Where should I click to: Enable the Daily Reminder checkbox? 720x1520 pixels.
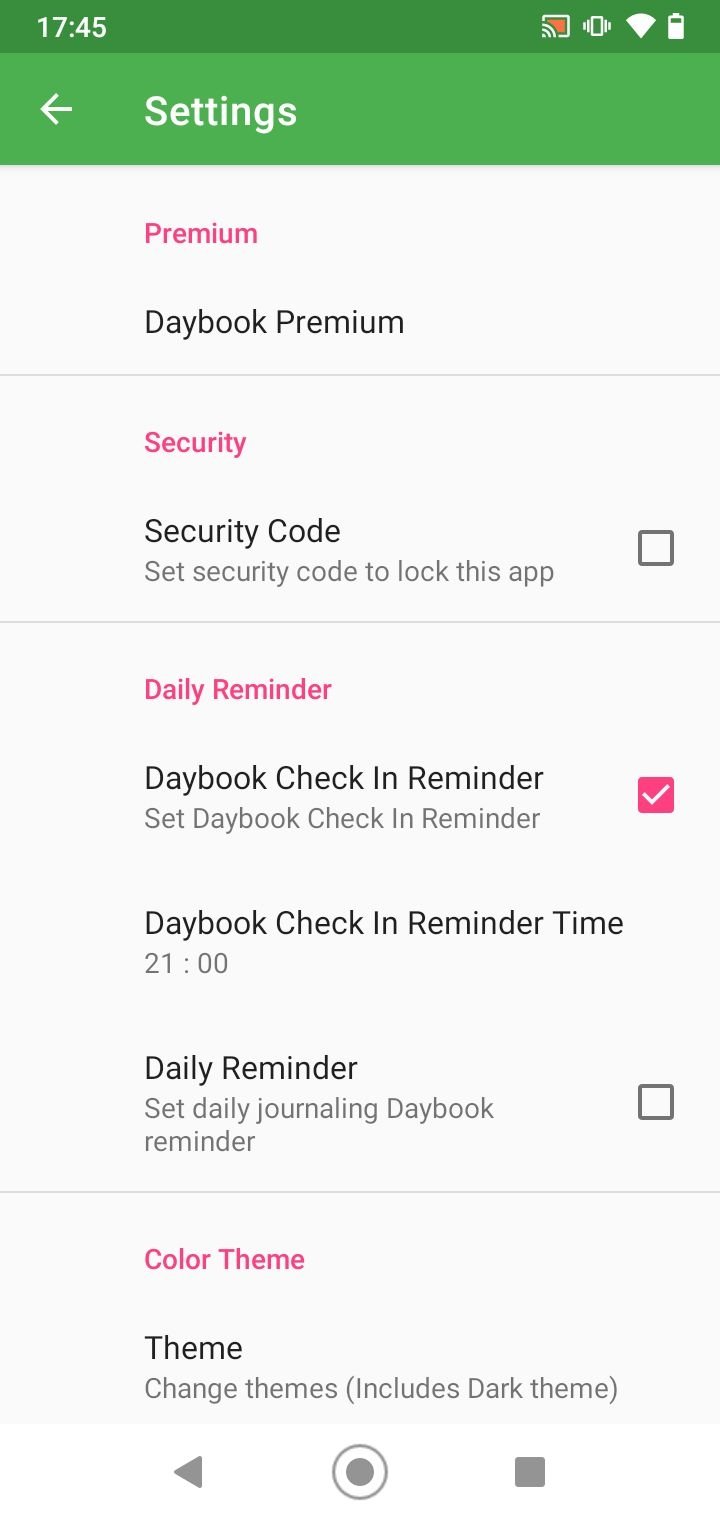click(x=656, y=1102)
